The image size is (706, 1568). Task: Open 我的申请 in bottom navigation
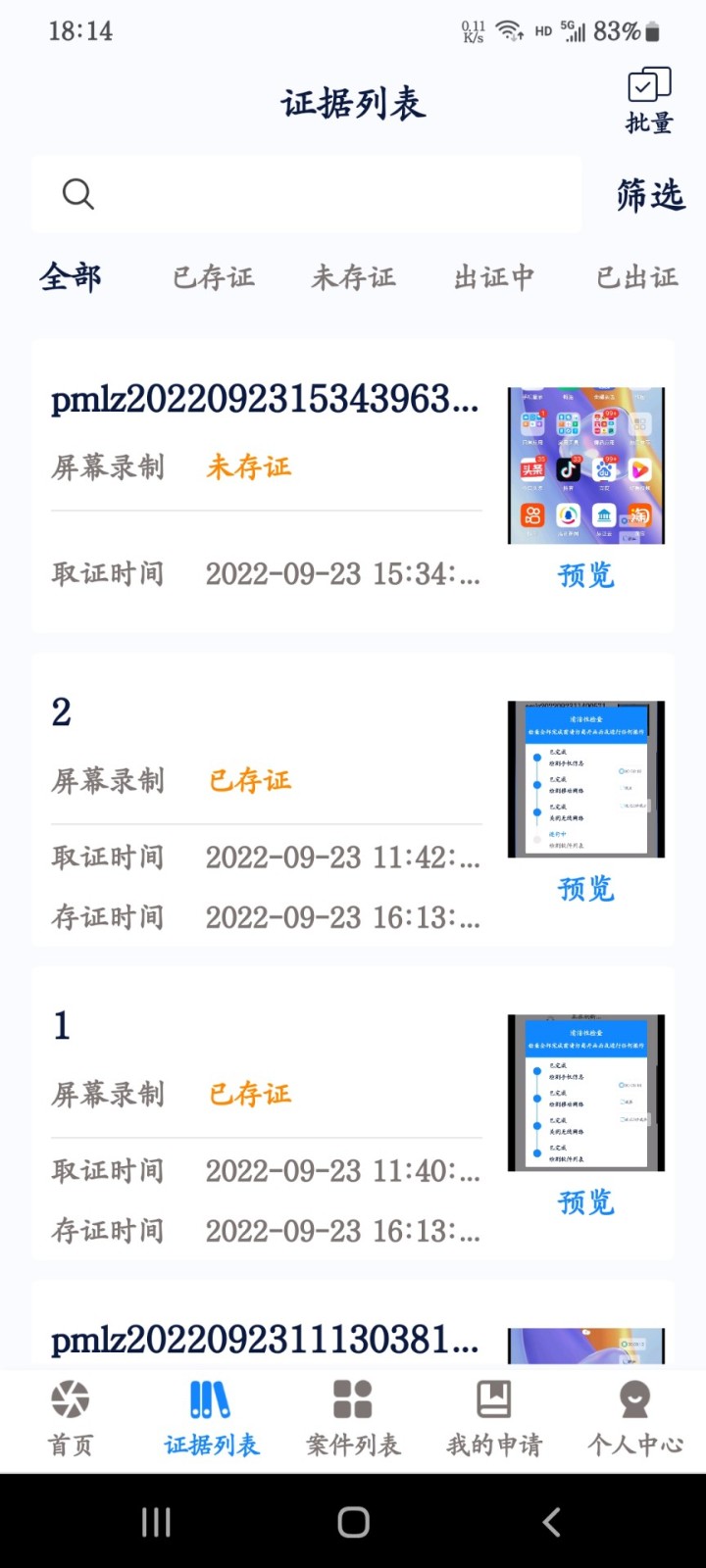494,1416
